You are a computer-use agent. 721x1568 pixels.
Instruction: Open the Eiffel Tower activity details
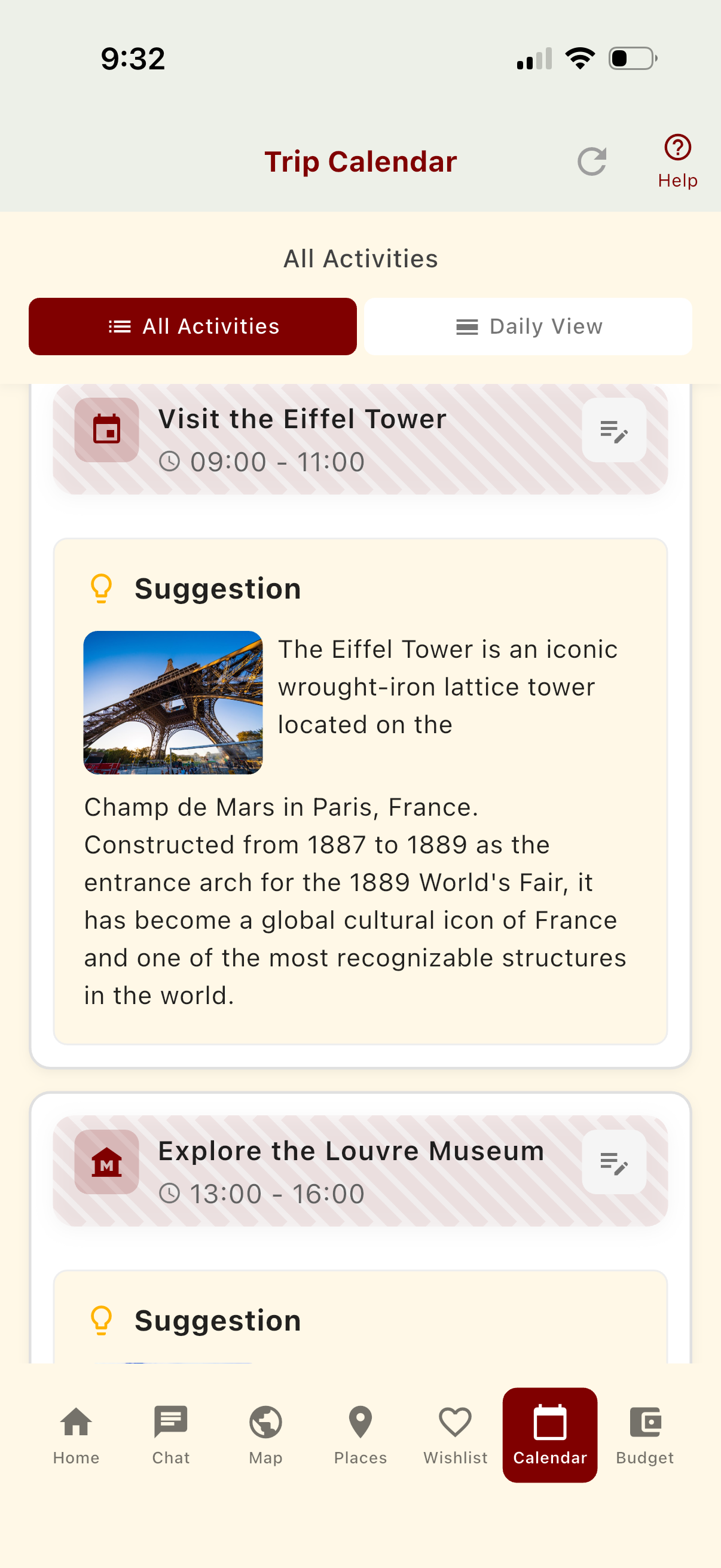[x=302, y=418]
